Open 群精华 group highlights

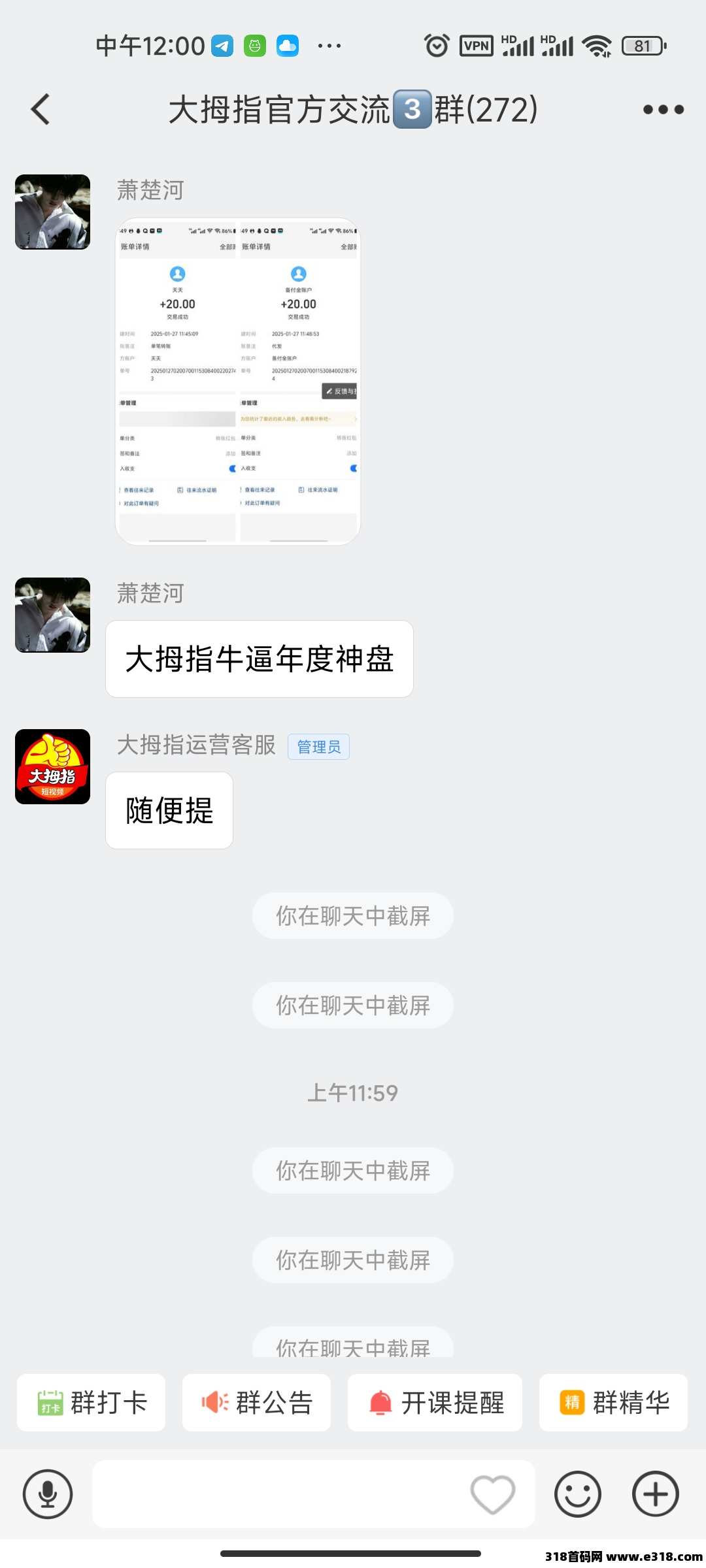coord(613,1403)
